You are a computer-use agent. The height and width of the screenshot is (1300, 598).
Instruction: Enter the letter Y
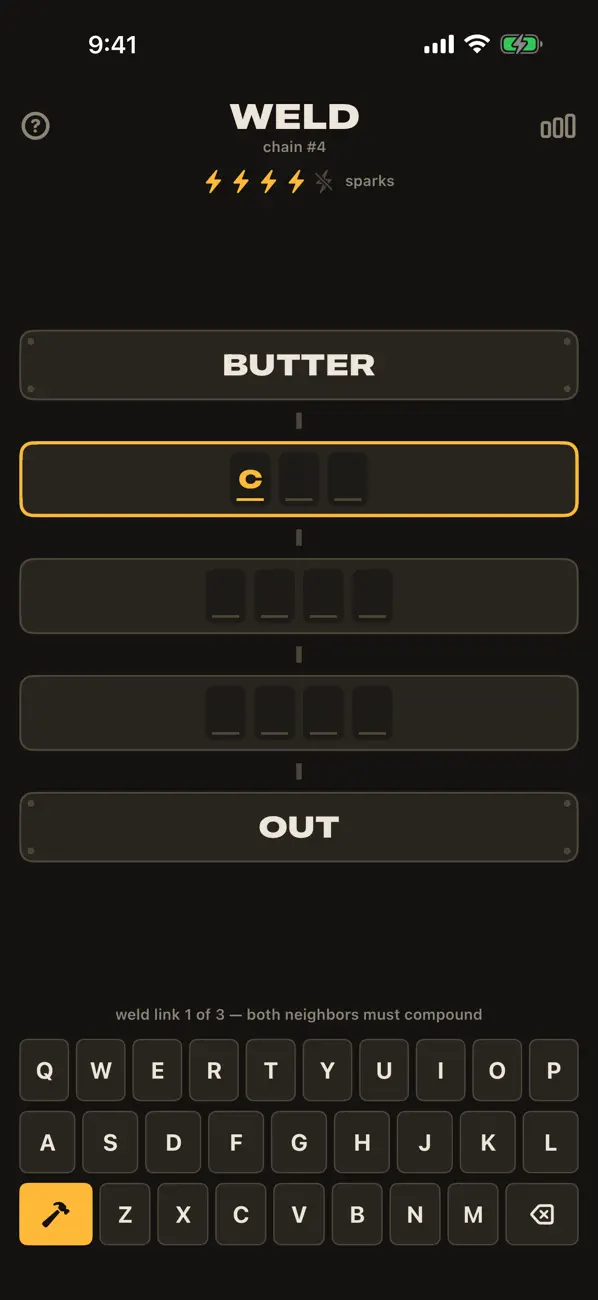327,1070
